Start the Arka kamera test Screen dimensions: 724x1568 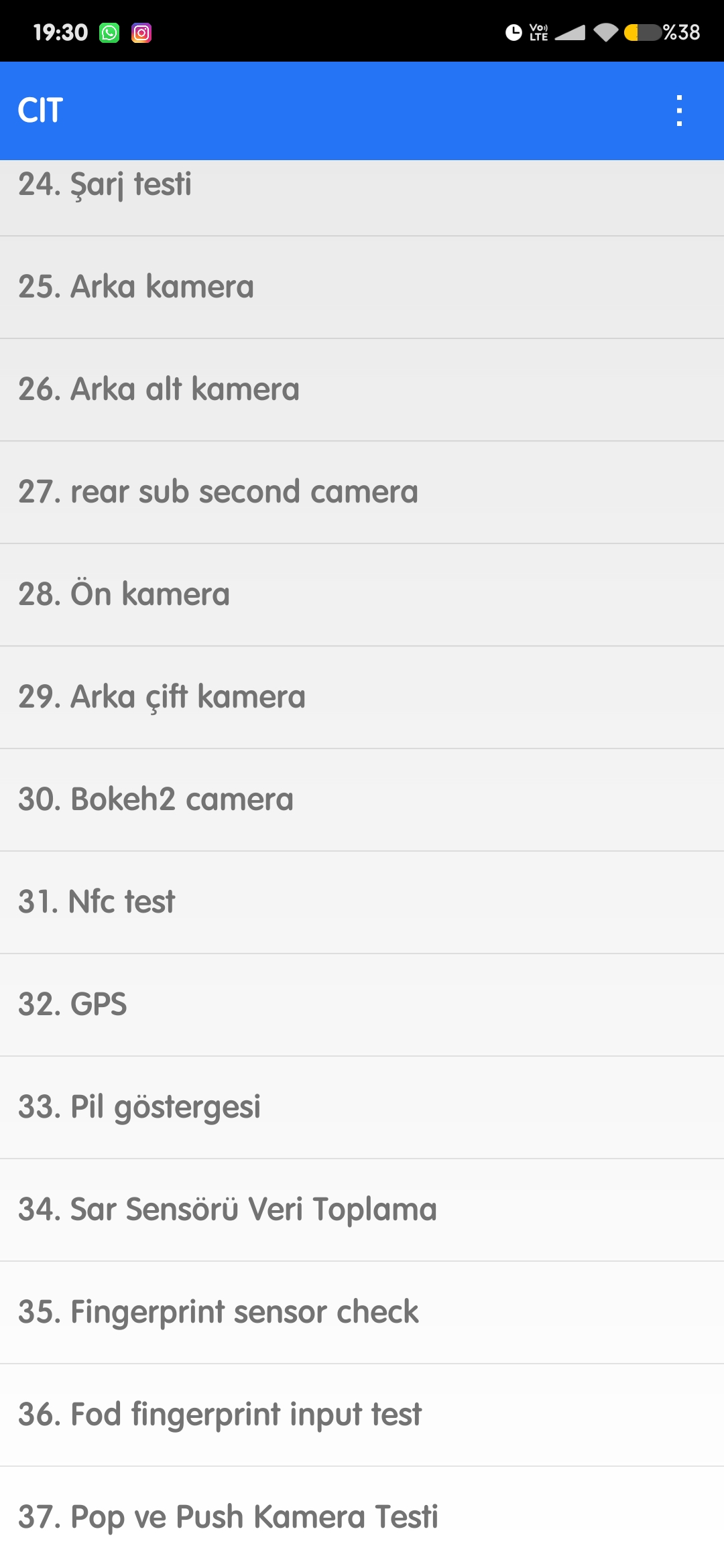pos(362,287)
